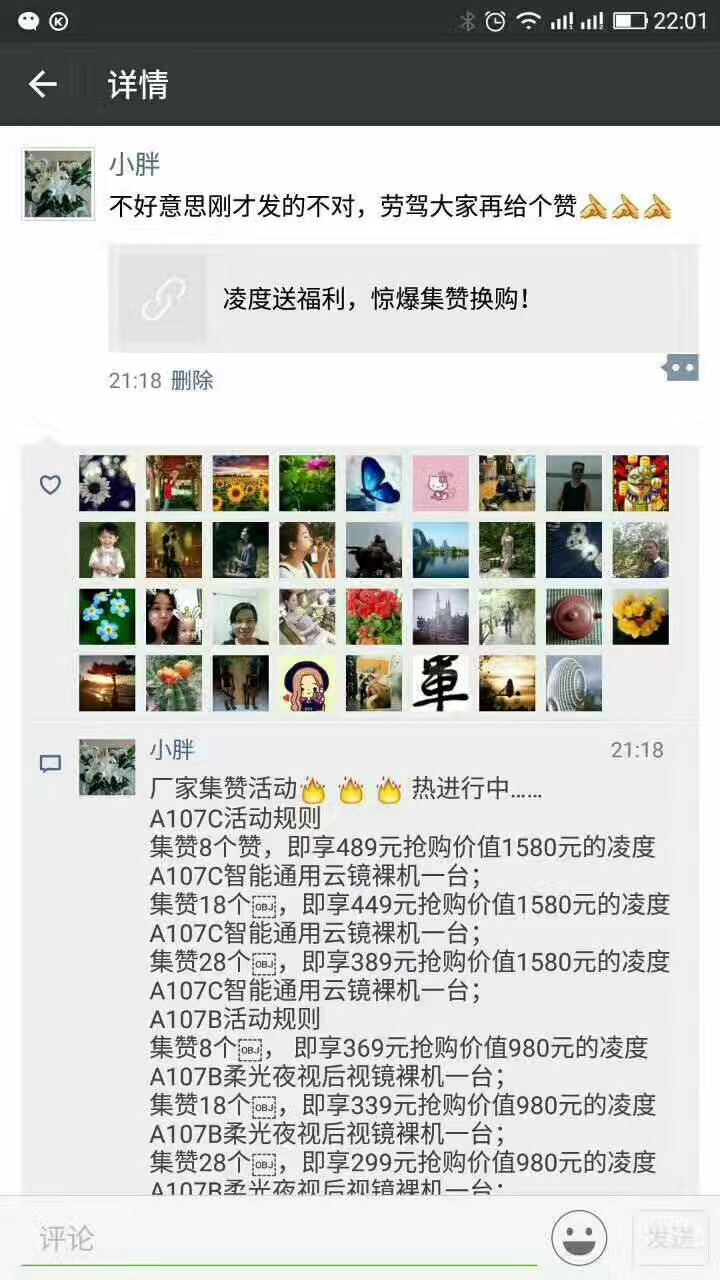Go back using the top-left arrow
720x1280 pixels.
(42, 84)
